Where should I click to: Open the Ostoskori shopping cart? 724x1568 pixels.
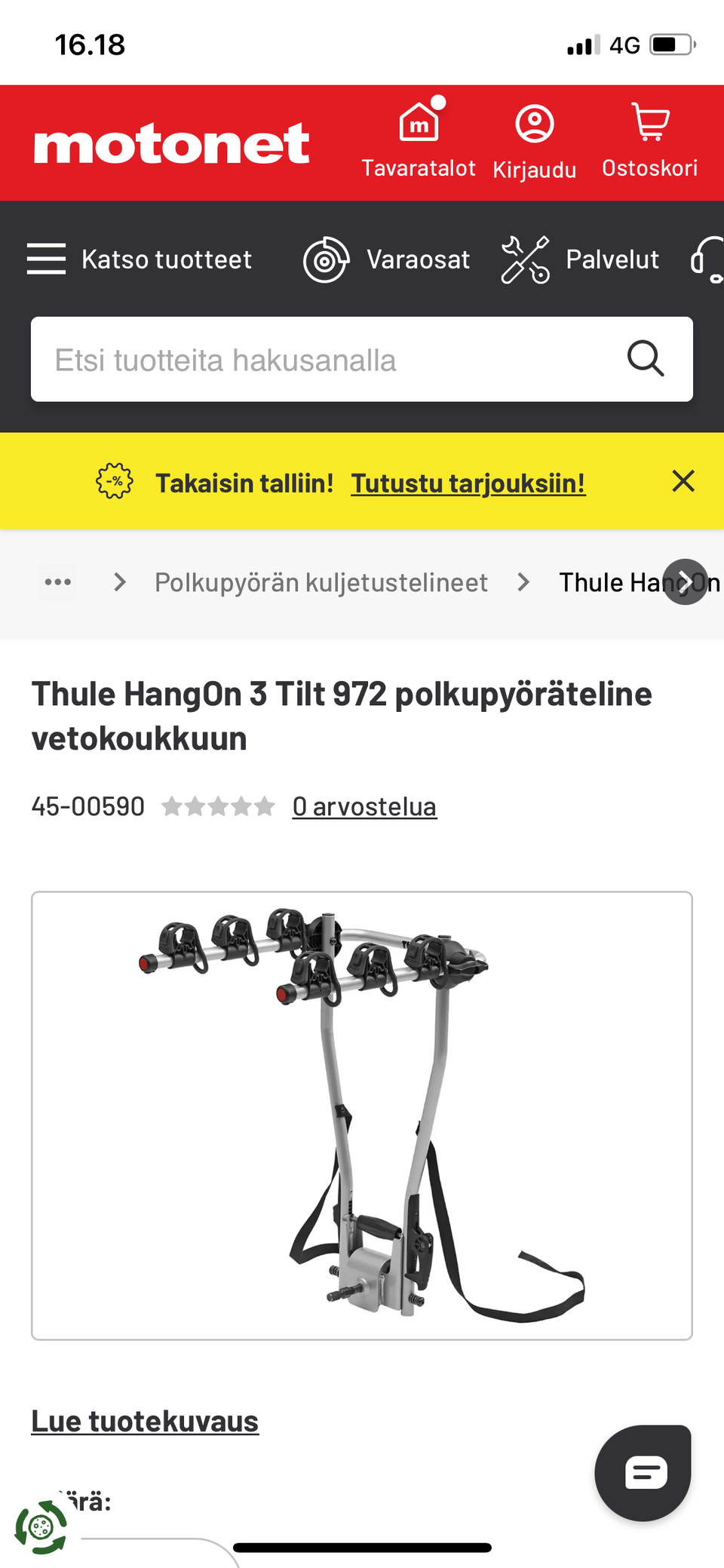pyautogui.click(x=650, y=122)
